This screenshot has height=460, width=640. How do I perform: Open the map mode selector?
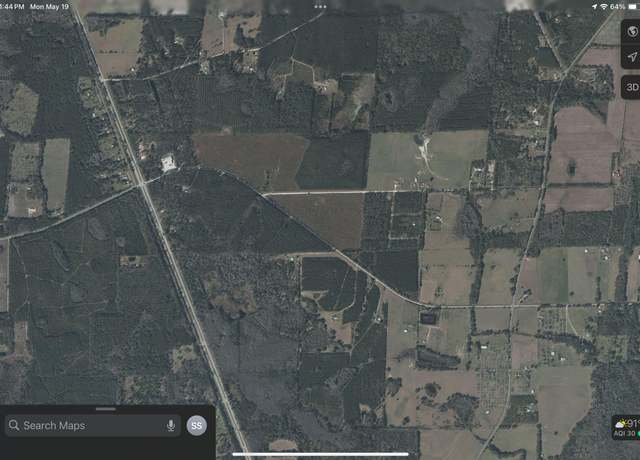(631, 31)
